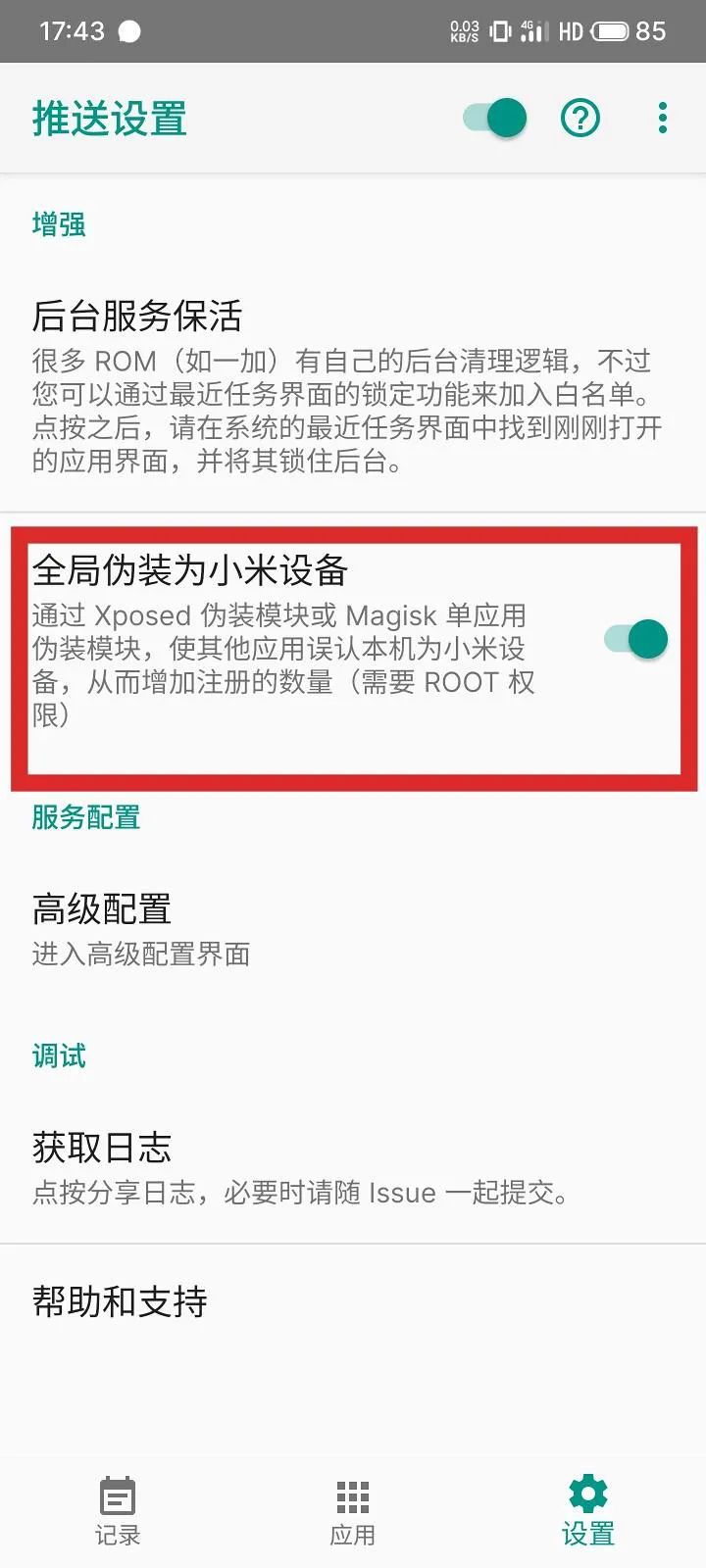706x1568 pixels.
Task: Switch to the 应用 tab
Action: [x=353, y=1511]
